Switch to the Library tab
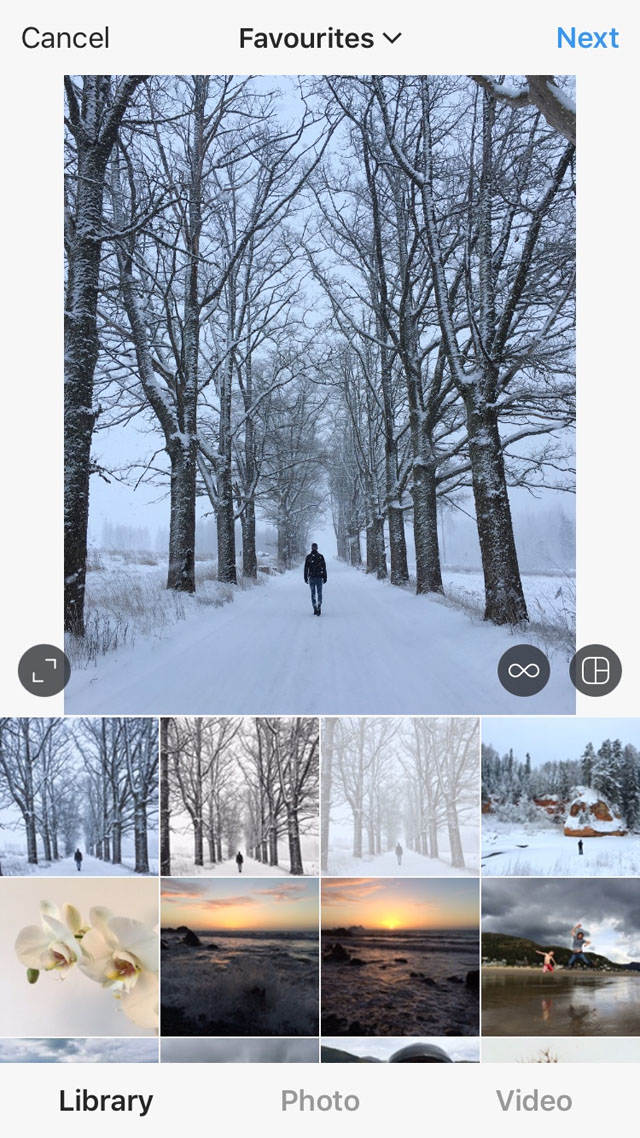Image resolution: width=640 pixels, height=1138 pixels. 106,1101
